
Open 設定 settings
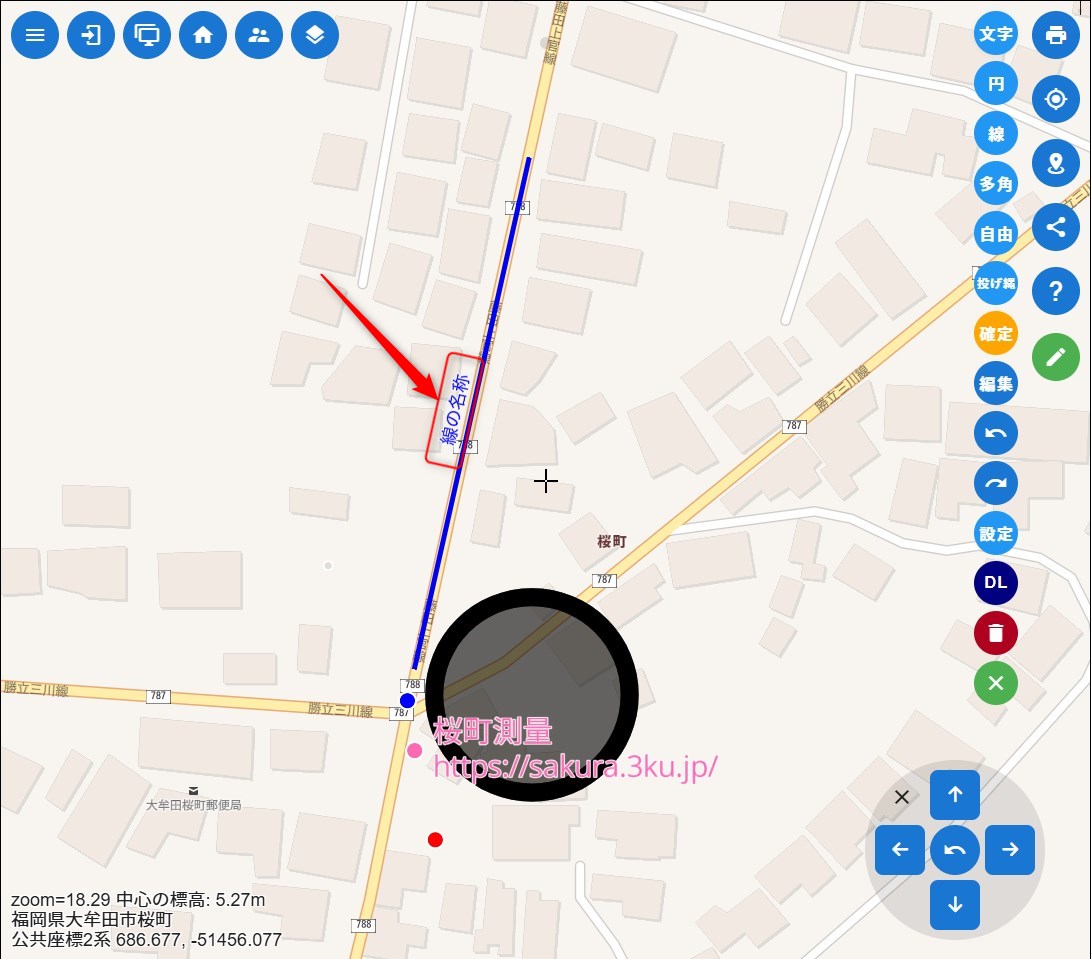coord(996,534)
